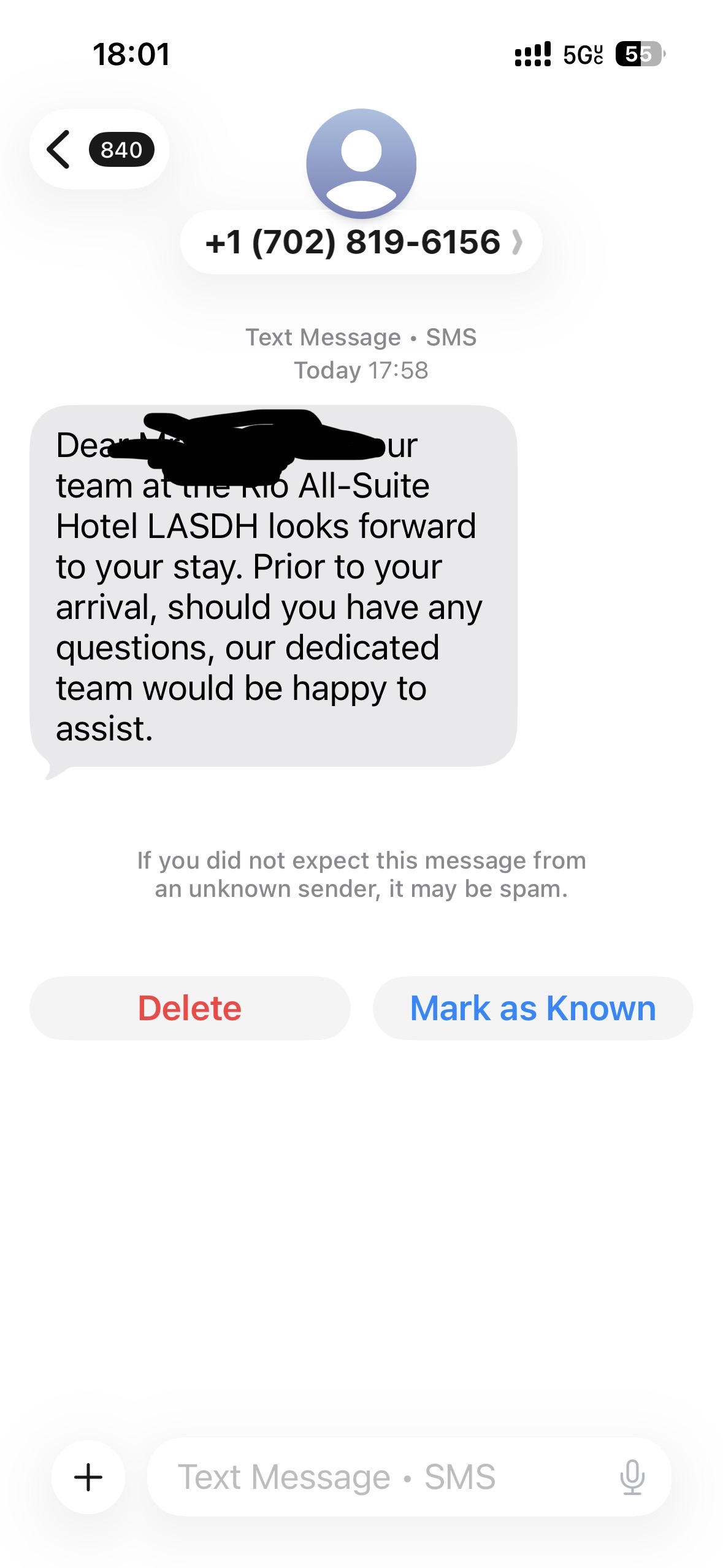Open contact details for +1 (702) 819-6156

[x=361, y=242]
